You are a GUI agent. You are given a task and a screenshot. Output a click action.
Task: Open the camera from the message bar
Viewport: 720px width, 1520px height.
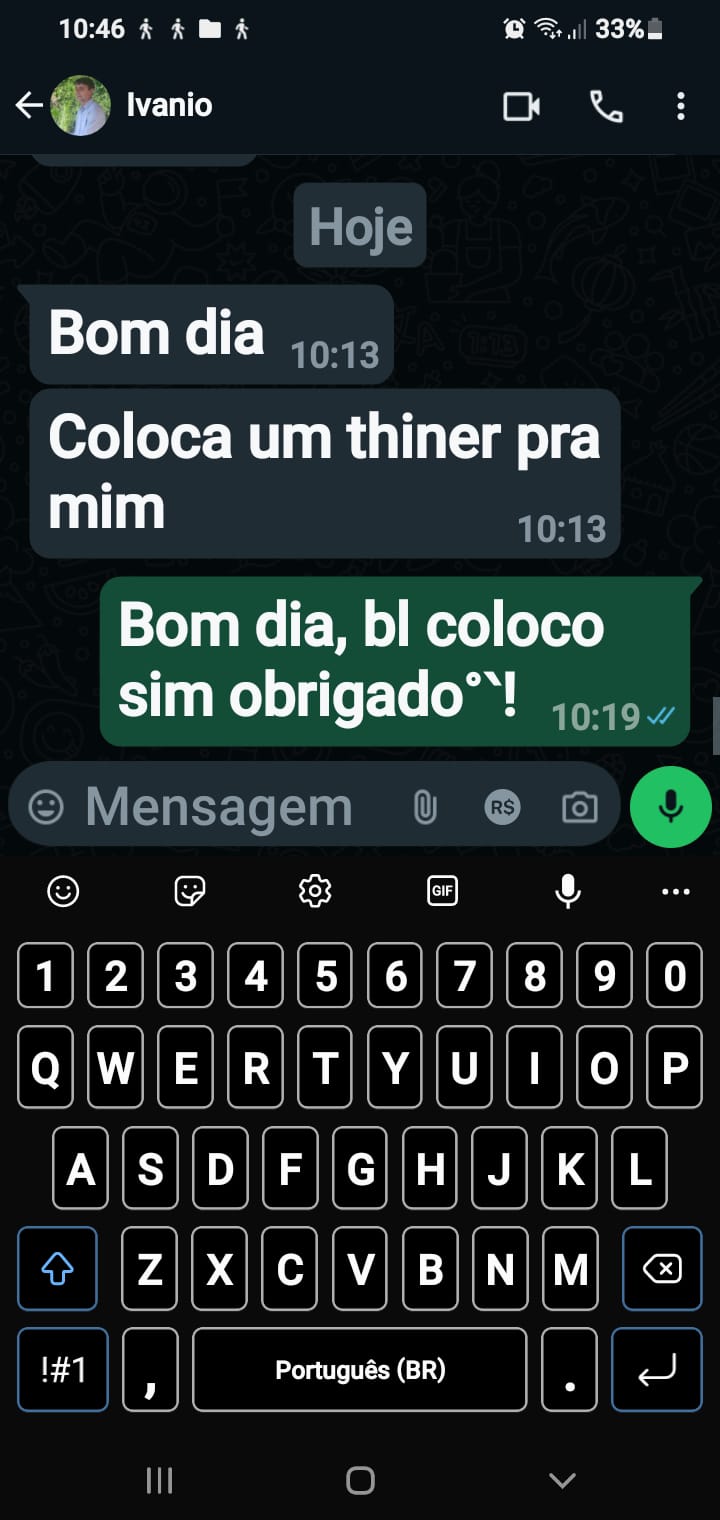click(579, 807)
